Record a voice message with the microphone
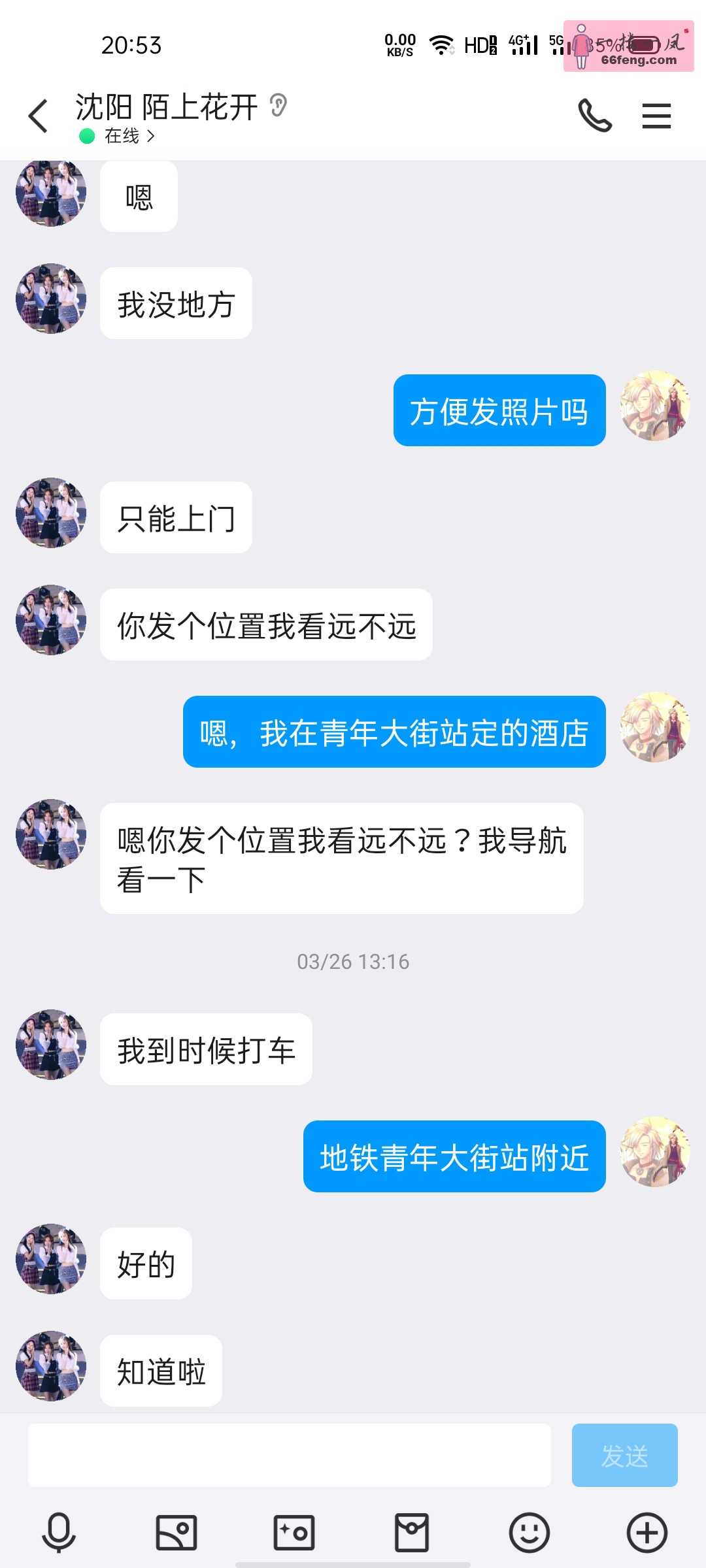This screenshot has width=706, height=1568. 59,1532
